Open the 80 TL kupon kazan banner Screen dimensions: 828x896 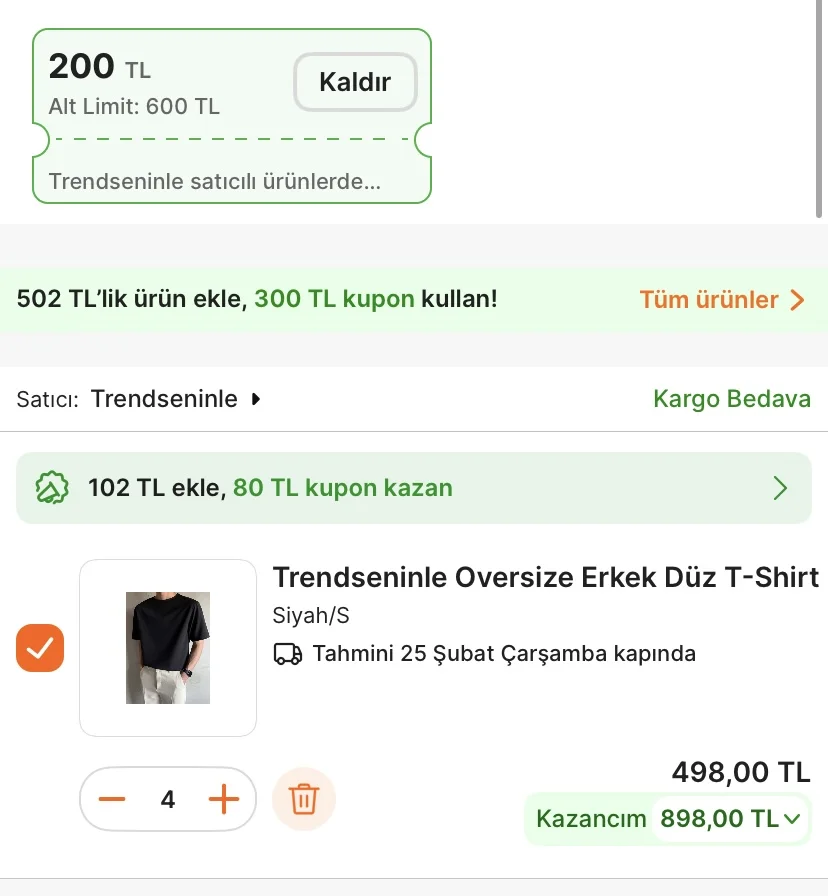point(414,488)
